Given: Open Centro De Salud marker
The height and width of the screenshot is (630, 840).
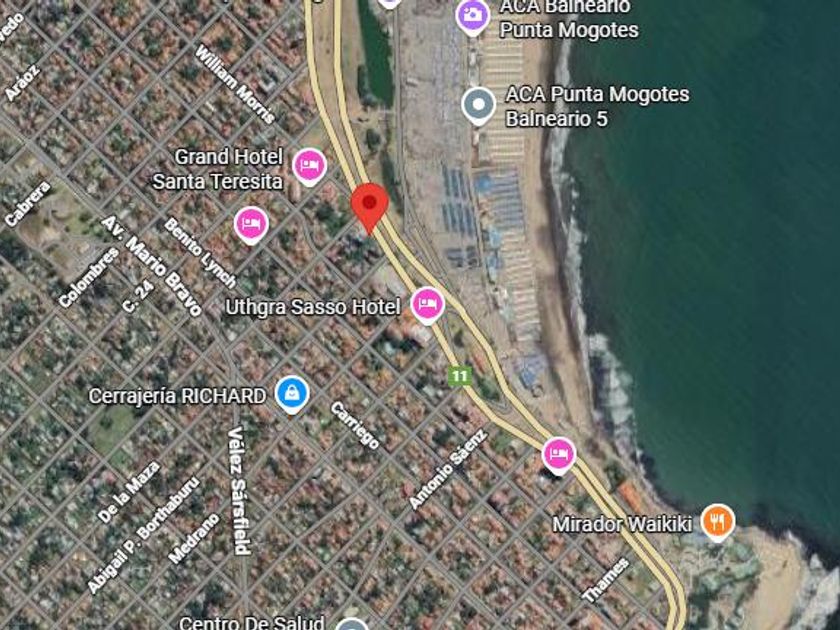Looking at the screenshot, I should tap(352, 624).
